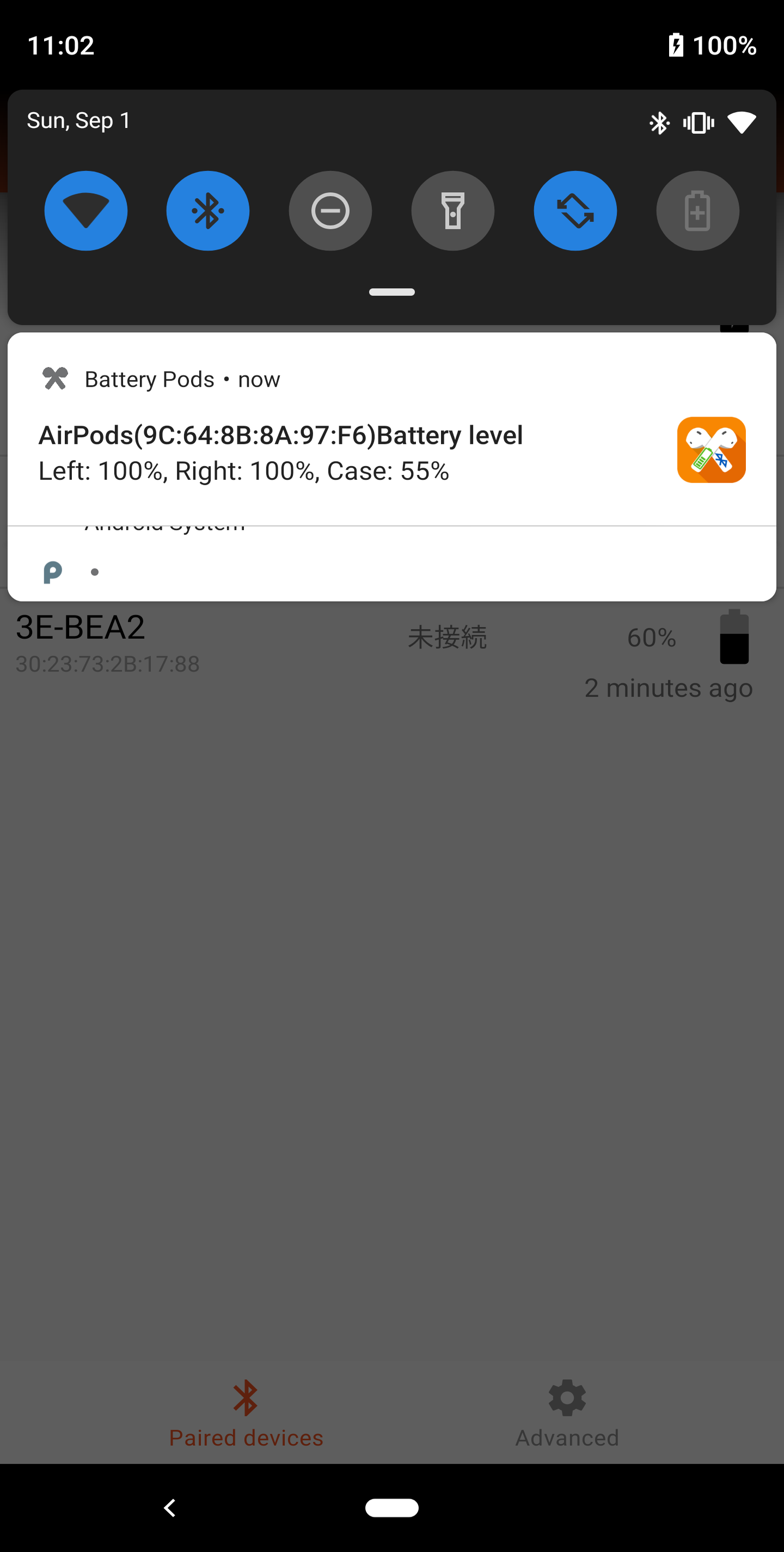Toggle Battery Saver quick tile
784x1552 pixels.
(x=697, y=210)
